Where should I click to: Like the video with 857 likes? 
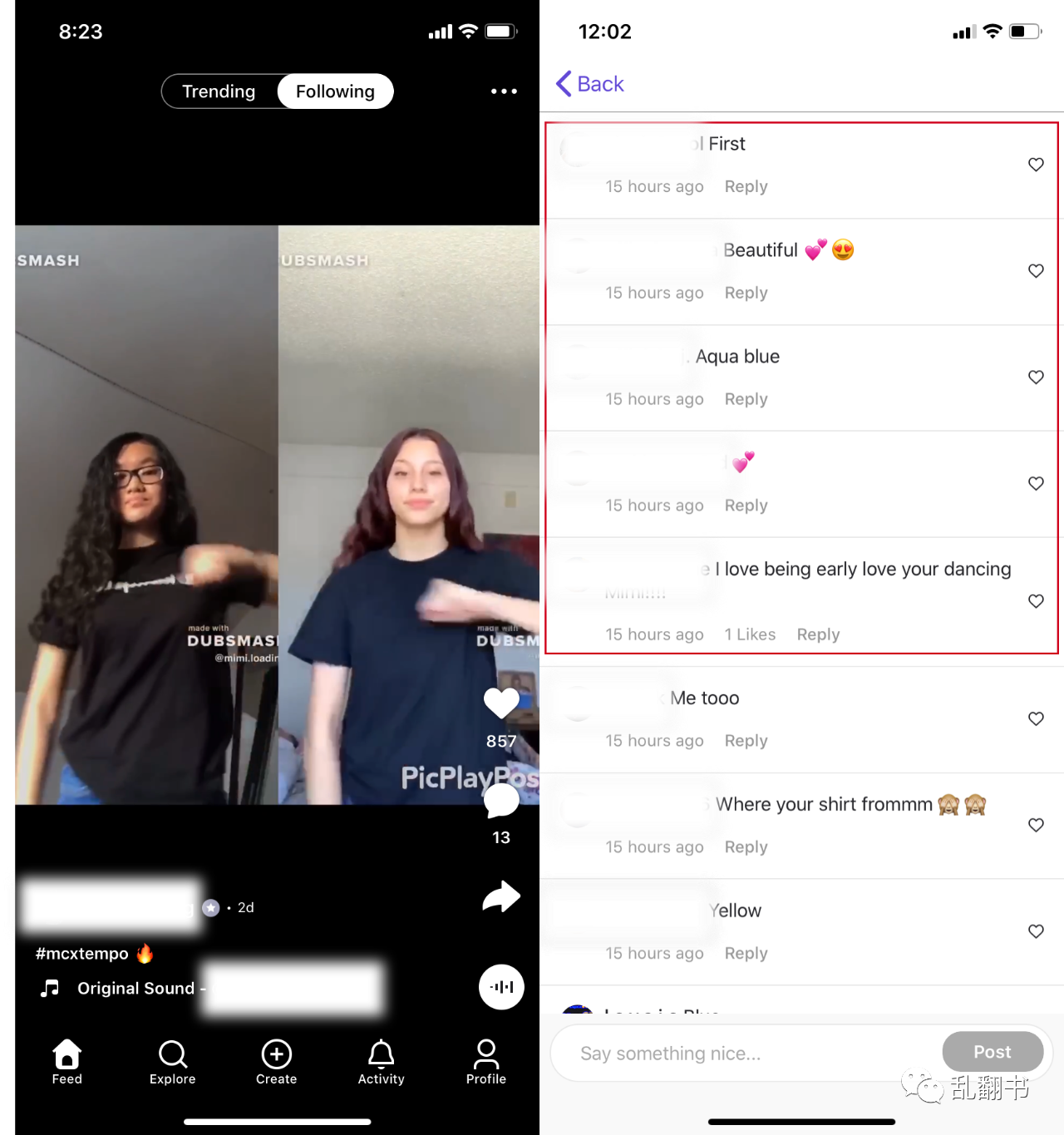501,703
